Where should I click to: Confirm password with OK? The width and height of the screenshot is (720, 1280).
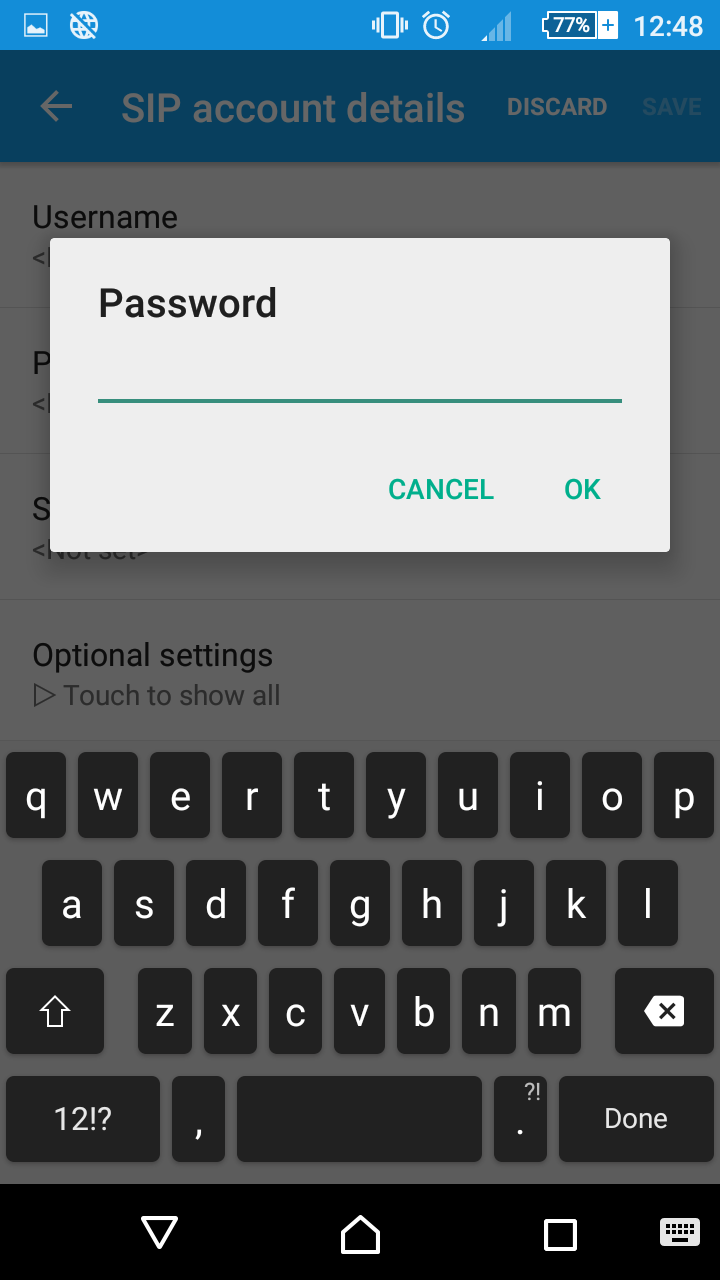click(582, 489)
